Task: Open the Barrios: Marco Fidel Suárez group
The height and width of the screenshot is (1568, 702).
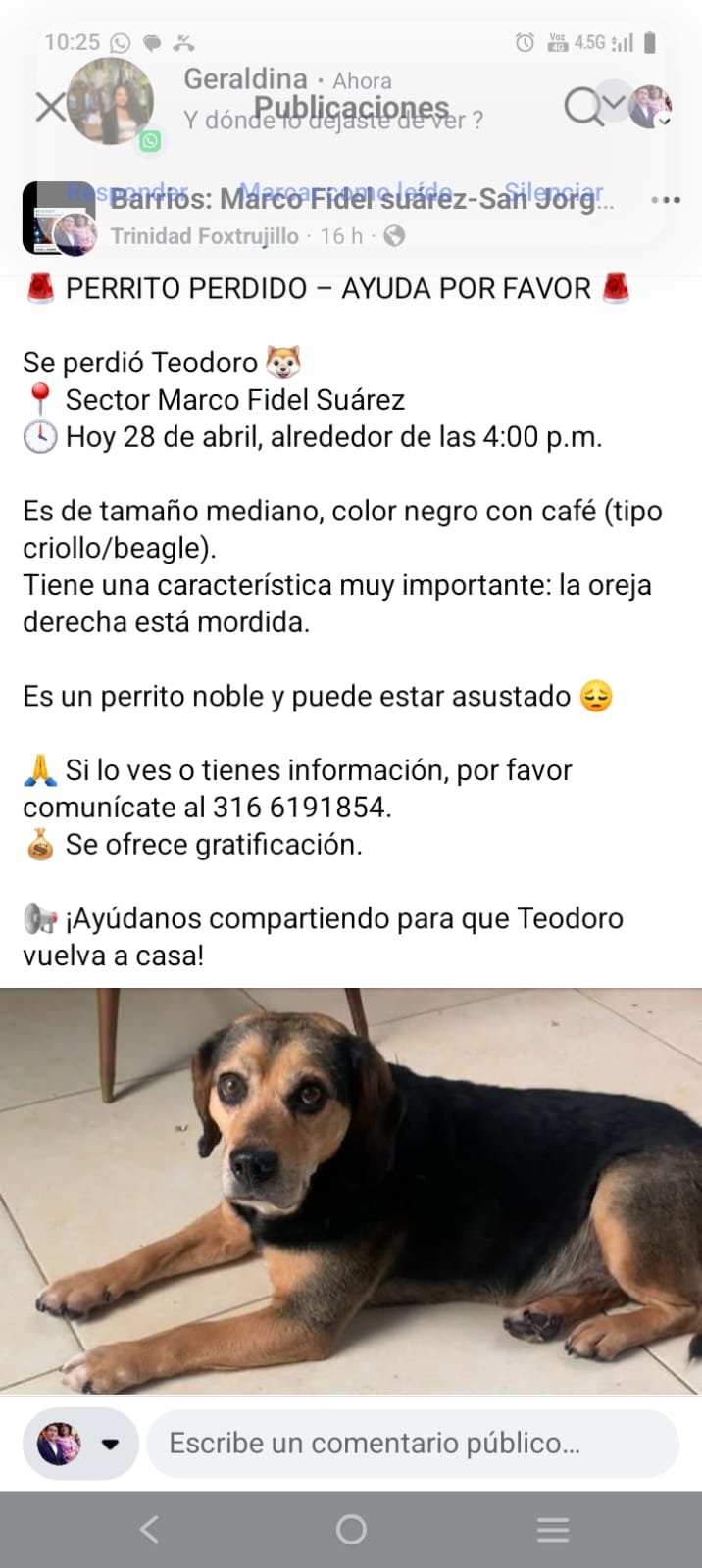Action: tap(361, 200)
